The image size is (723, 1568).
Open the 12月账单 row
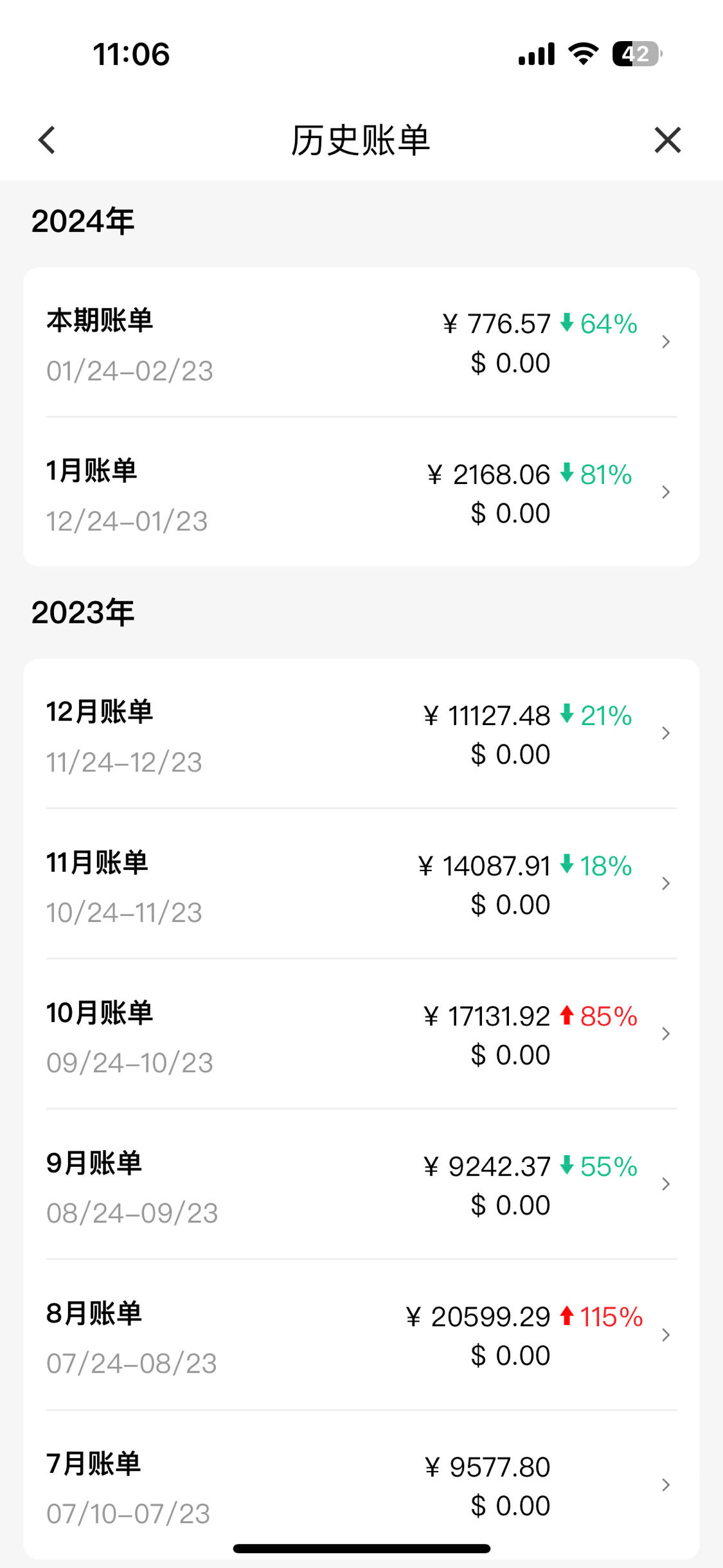361,734
